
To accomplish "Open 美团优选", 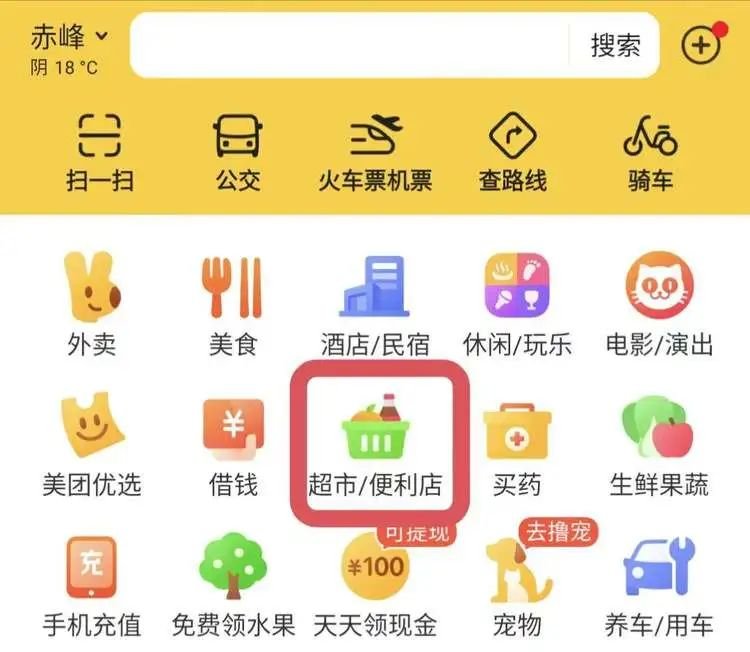I will pyautogui.click(x=92, y=444).
